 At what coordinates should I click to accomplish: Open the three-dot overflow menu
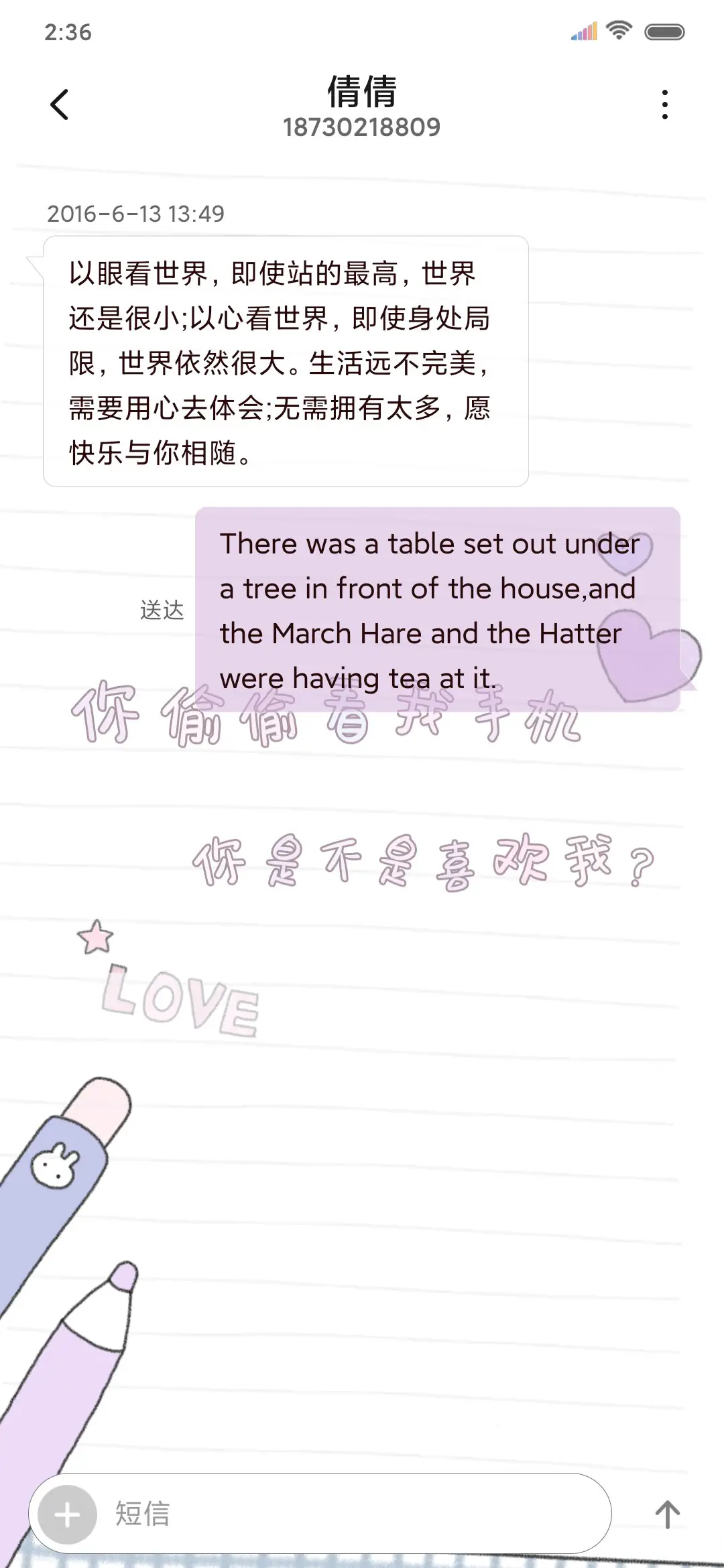tap(664, 104)
